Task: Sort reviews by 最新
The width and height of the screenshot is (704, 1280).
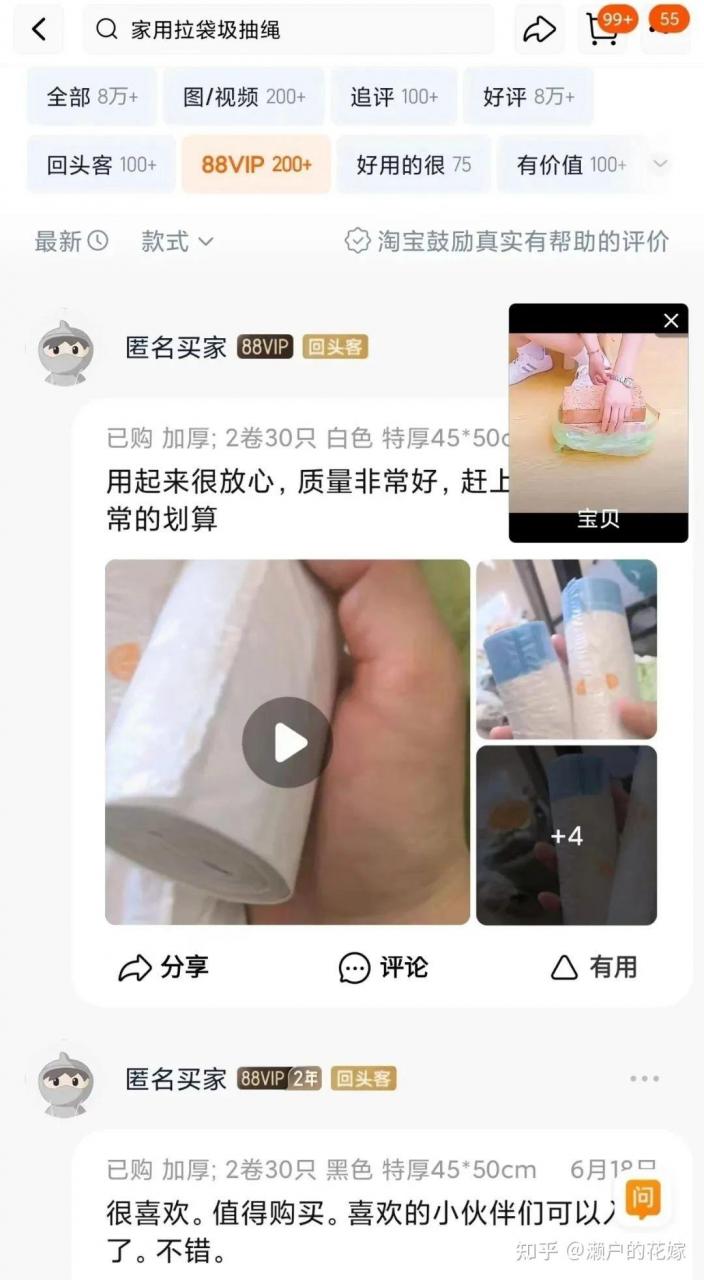Action: click(71, 241)
